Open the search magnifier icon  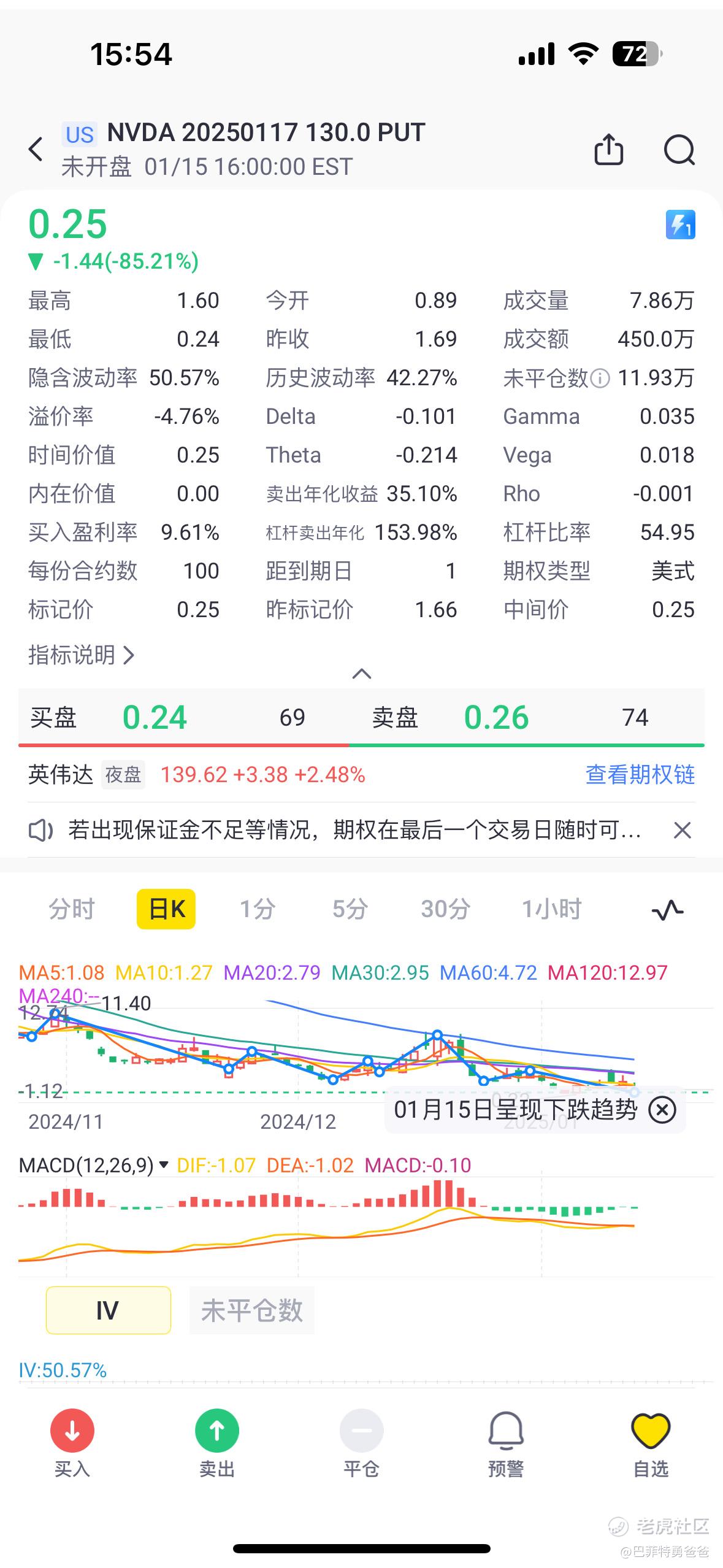pyautogui.click(x=679, y=150)
